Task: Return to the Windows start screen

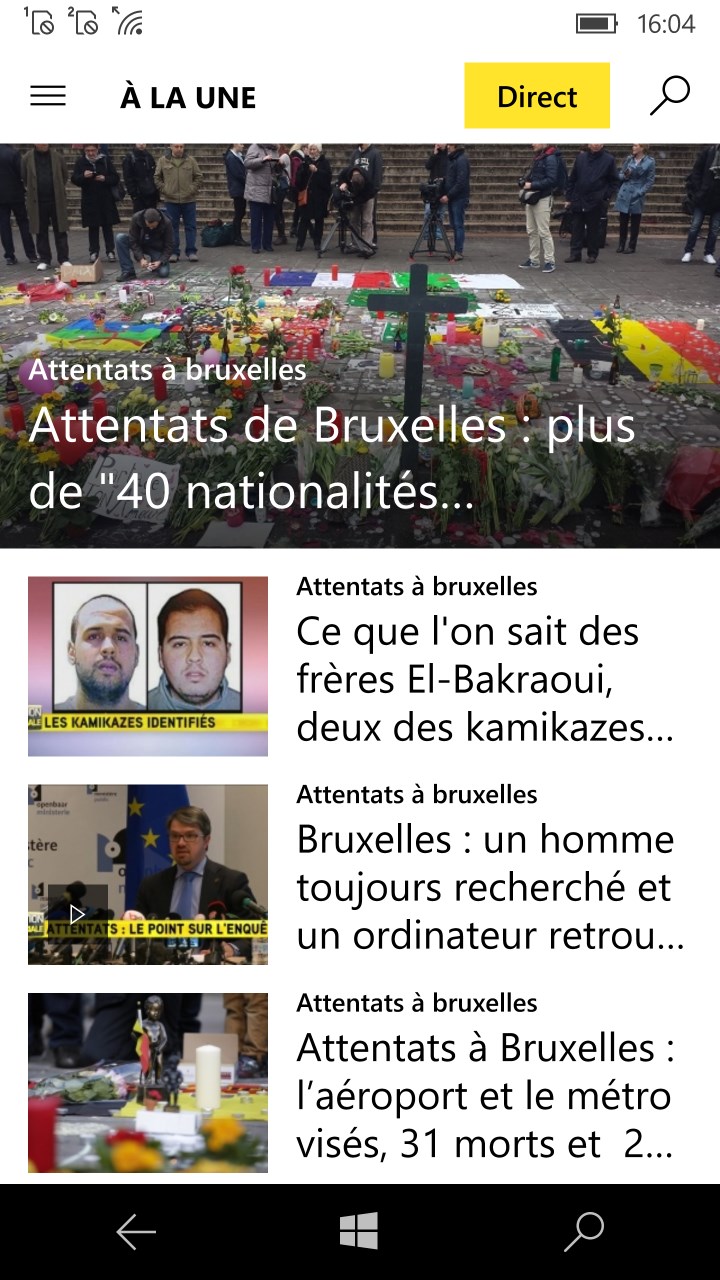Action: (359, 1231)
